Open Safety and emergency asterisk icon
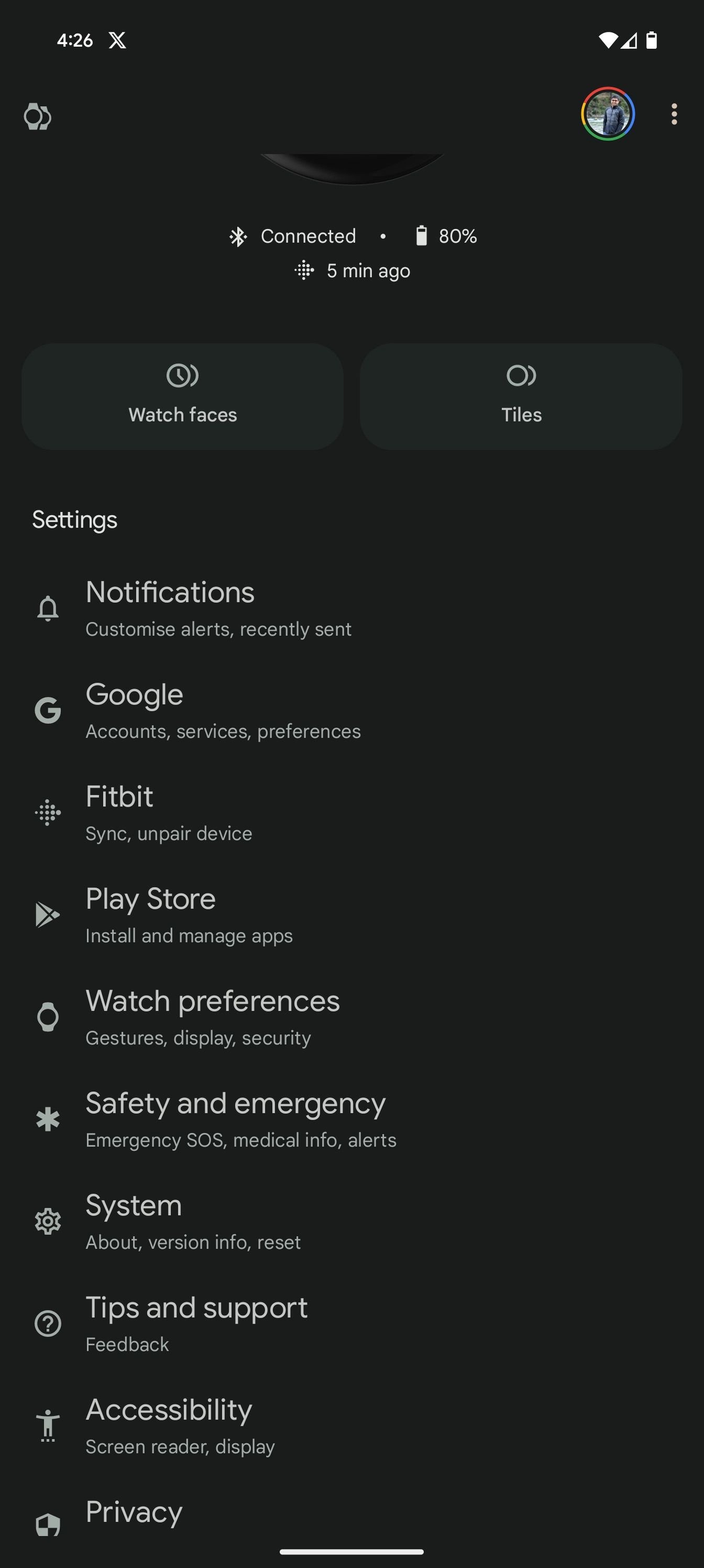Viewport: 704px width, 1568px height. click(48, 1118)
